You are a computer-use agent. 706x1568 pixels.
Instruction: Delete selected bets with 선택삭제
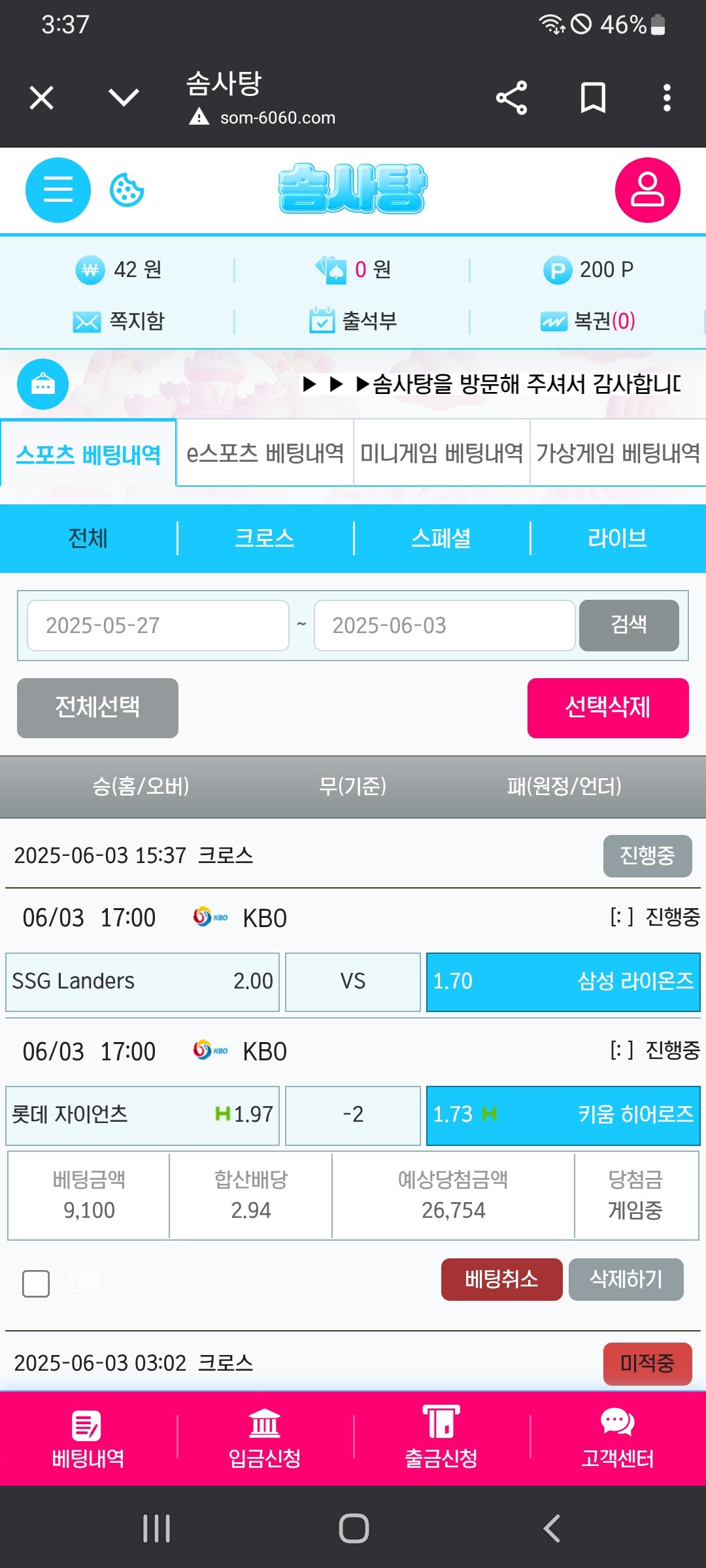[x=607, y=708]
